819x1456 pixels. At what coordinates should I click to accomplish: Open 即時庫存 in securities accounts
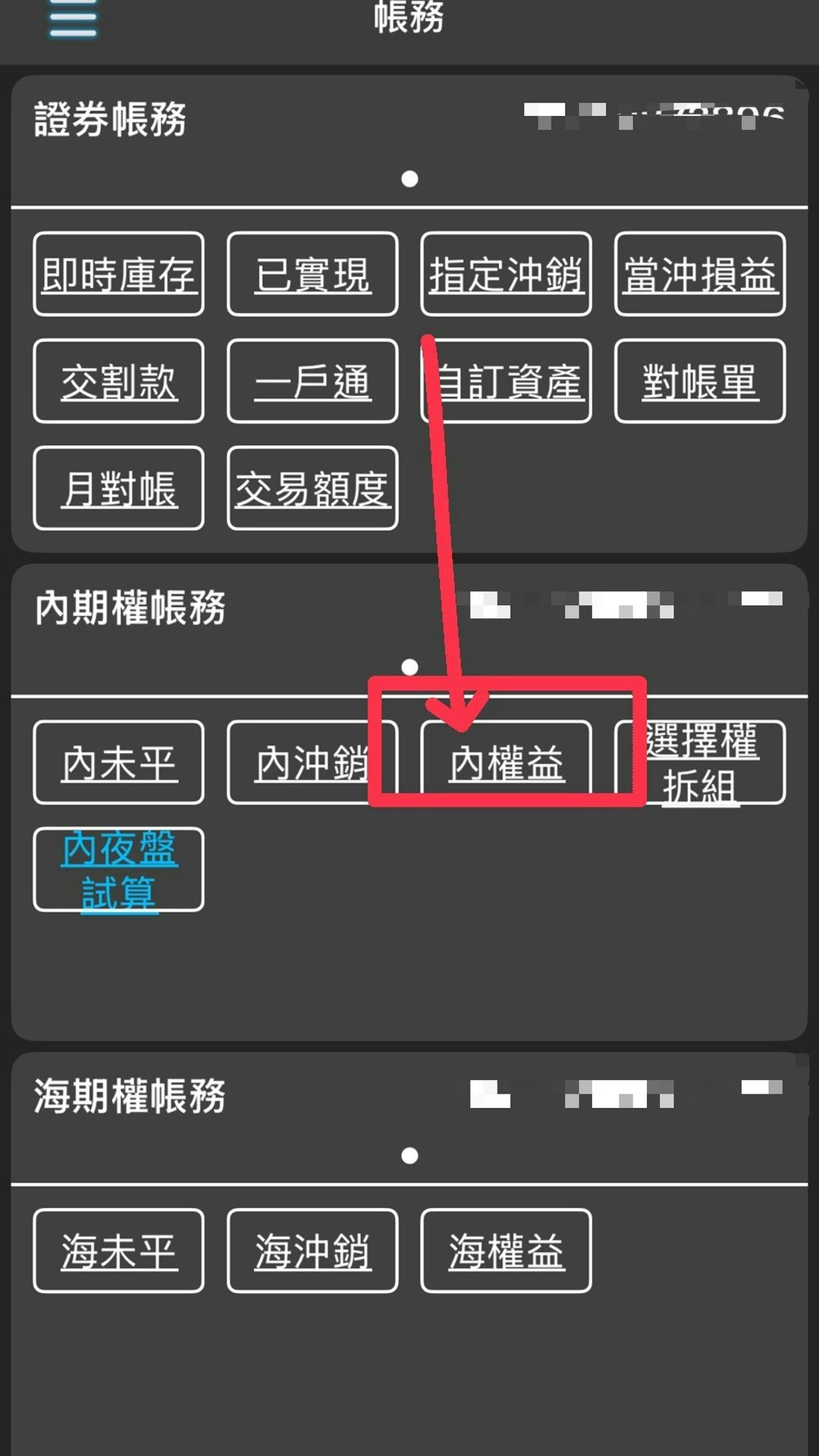(x=118, y=274)
